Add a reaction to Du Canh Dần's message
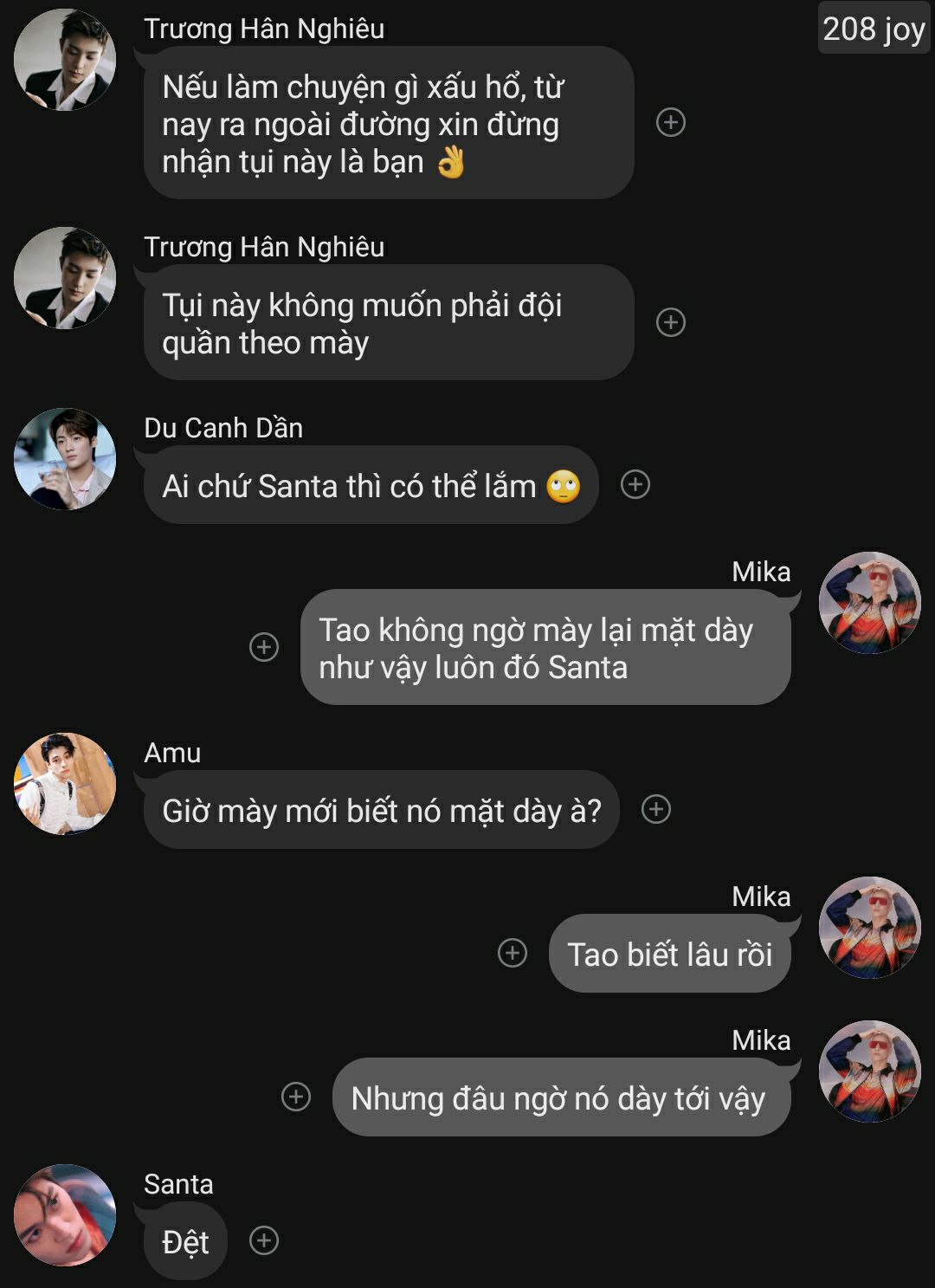The height and width of the screenshot is (1288, 935). coord(635,484)
